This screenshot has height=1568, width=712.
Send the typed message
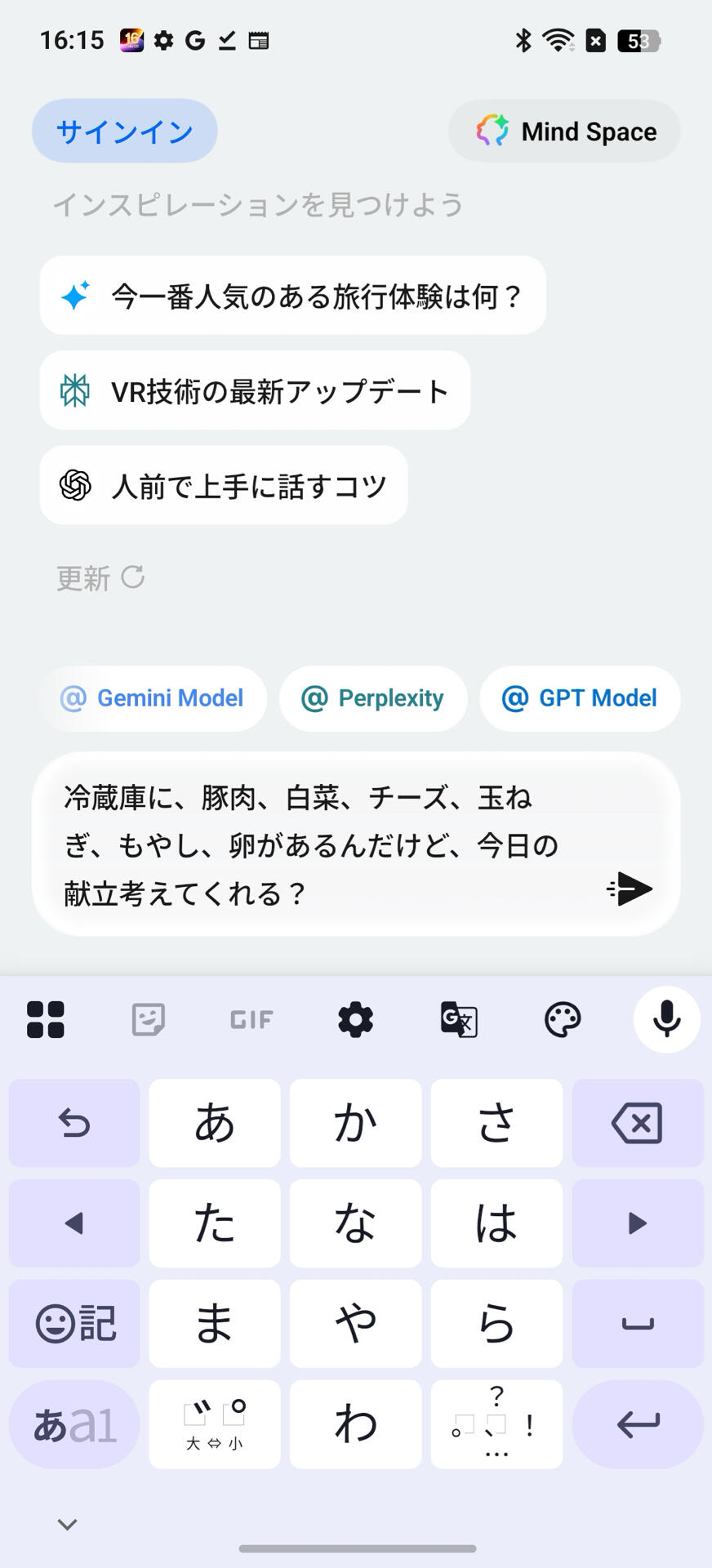(x=630, y=889)
